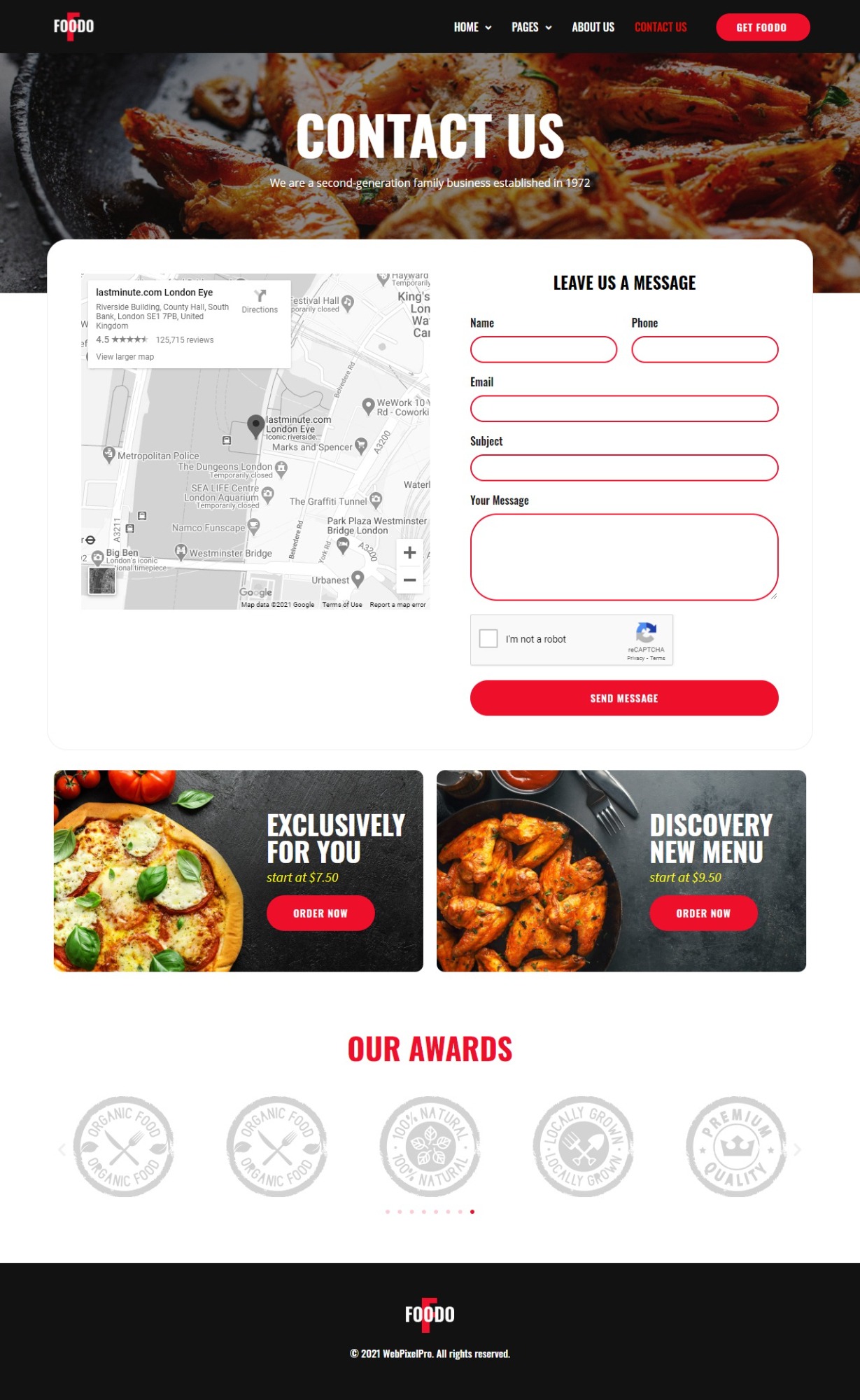The height and width of the screenshot is (1400, 860).
Task: Open the ABOUT US page
Action: coord(593,27)
